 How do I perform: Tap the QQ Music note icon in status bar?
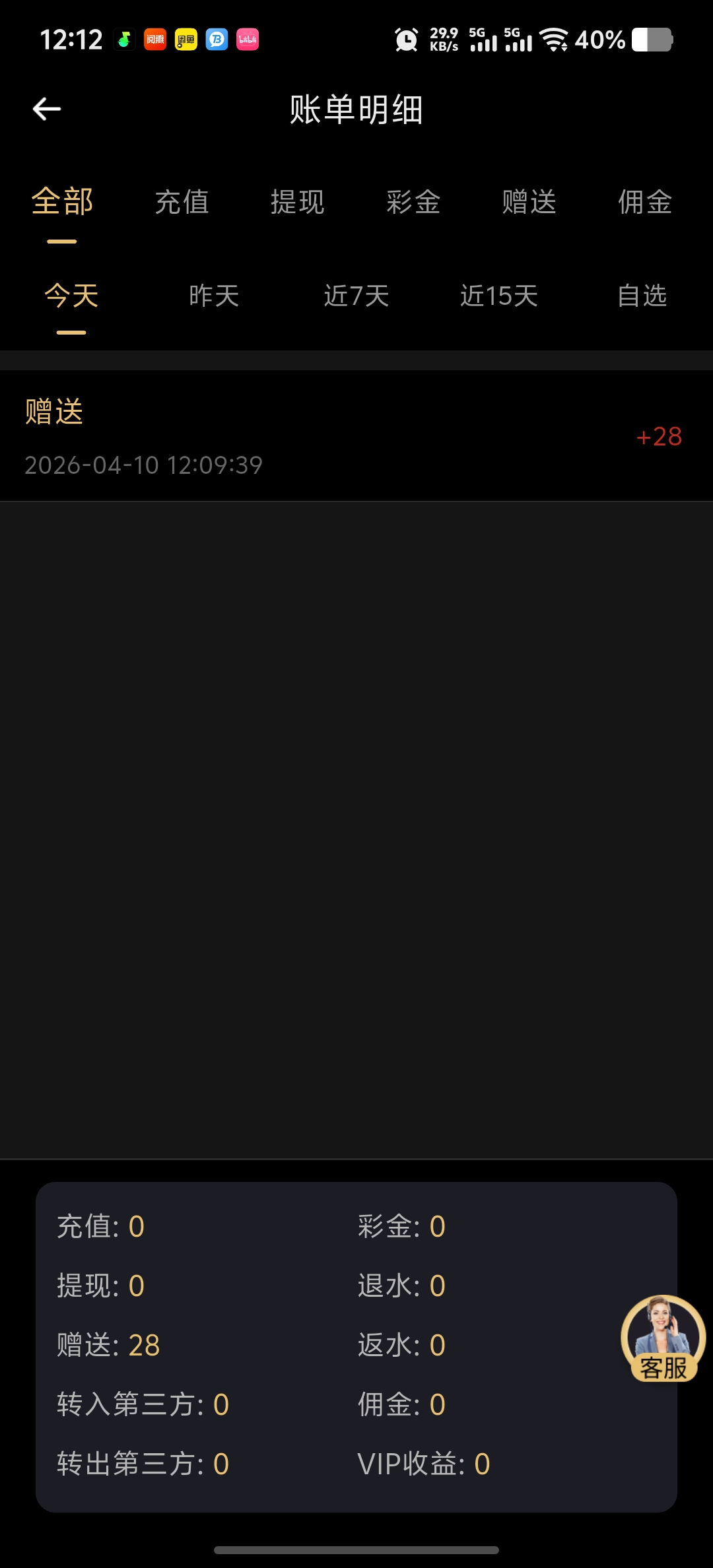(x=123, y=40)
